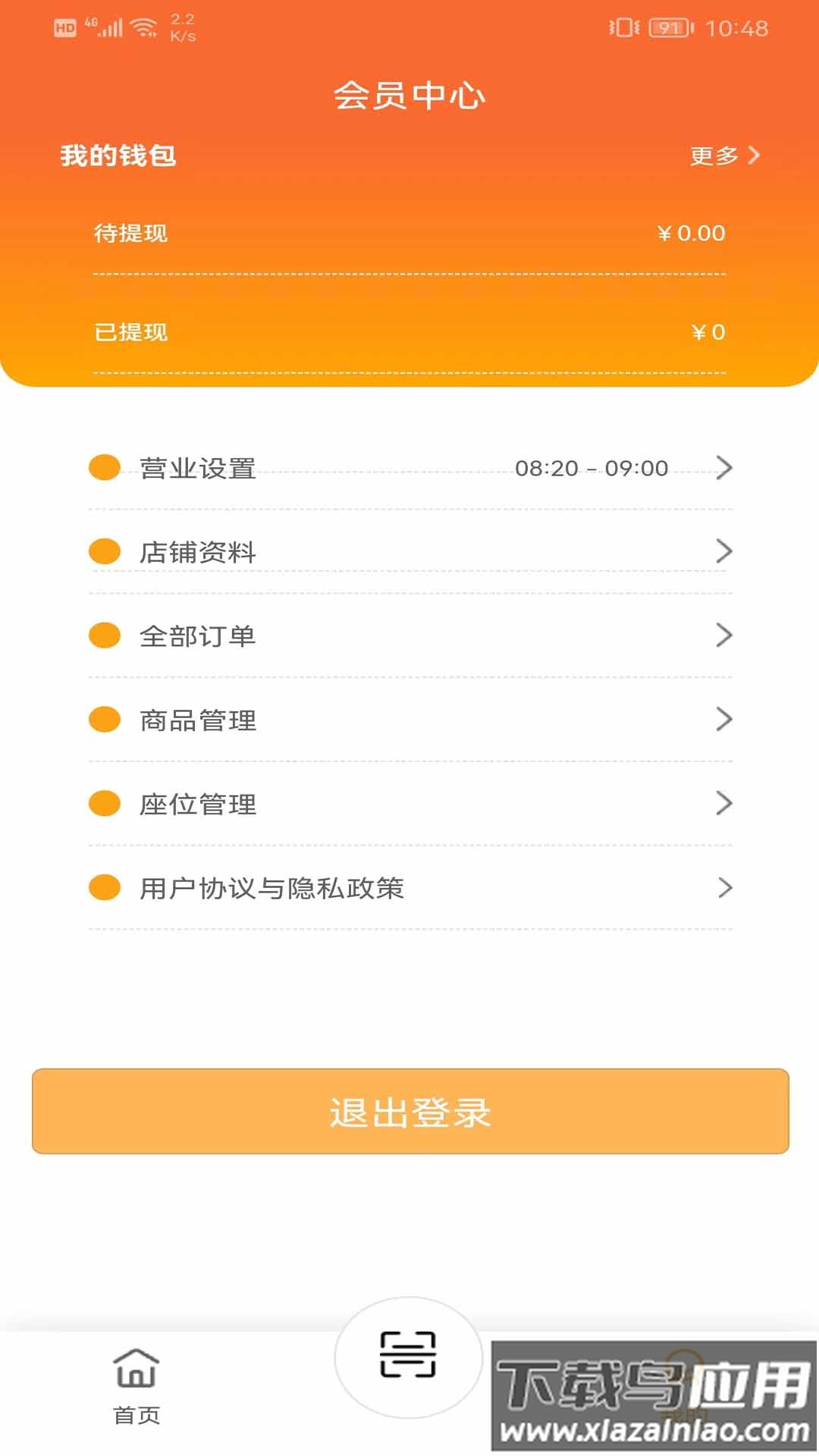Open the scan icon in the bottom bar
The image size is (819, 1456).
409,1354
